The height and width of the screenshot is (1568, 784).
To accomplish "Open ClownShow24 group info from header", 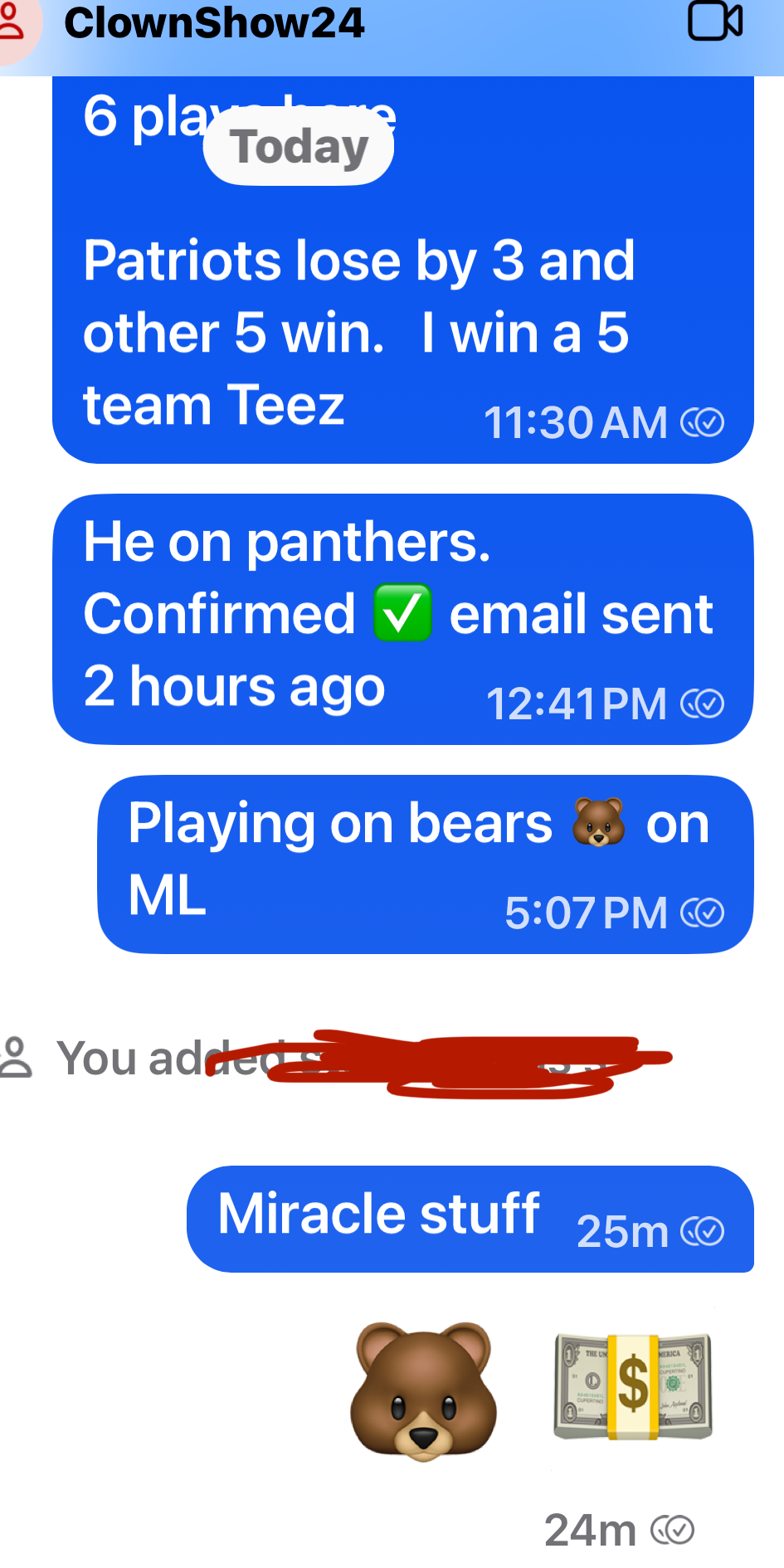I will (214, 23).
